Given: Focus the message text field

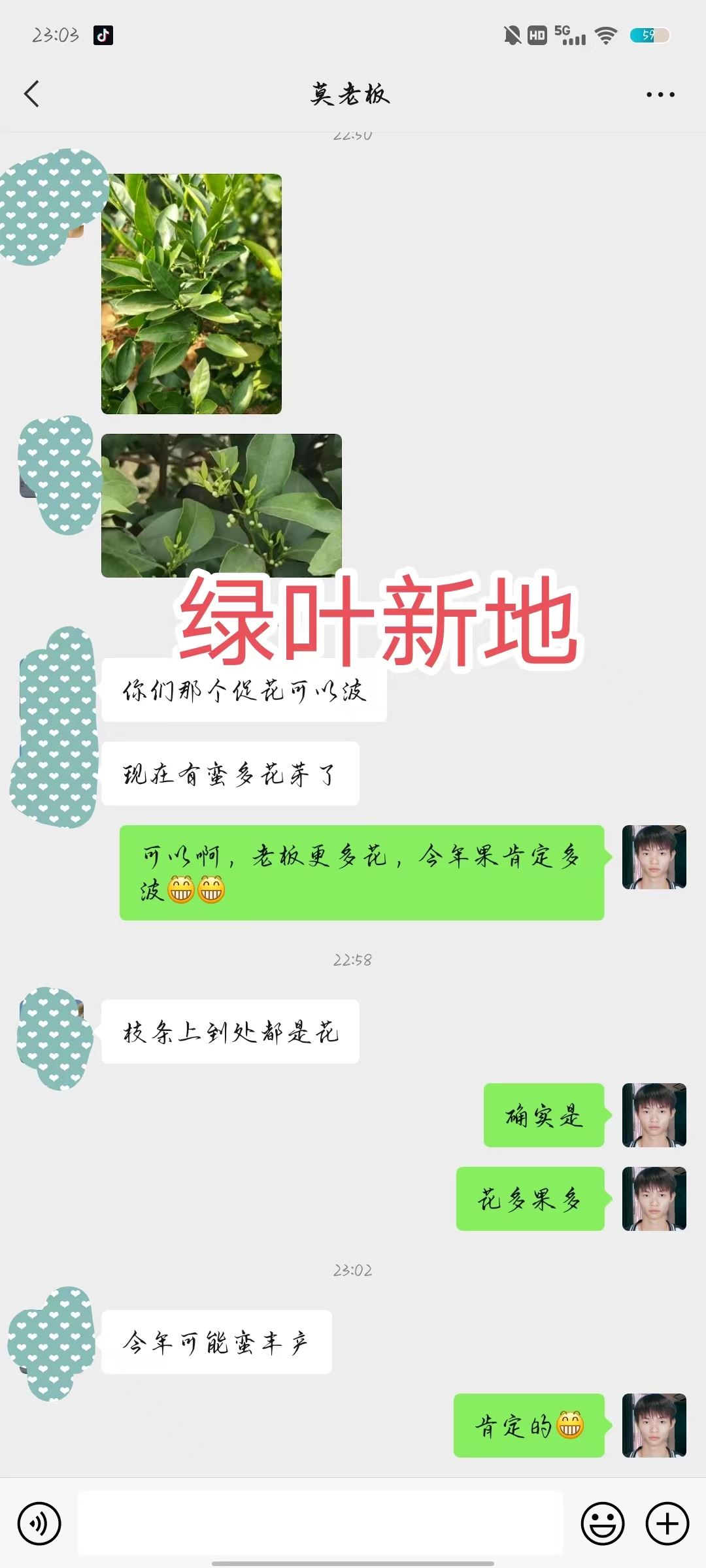Looking at the screenshot, I should 320,1523.
